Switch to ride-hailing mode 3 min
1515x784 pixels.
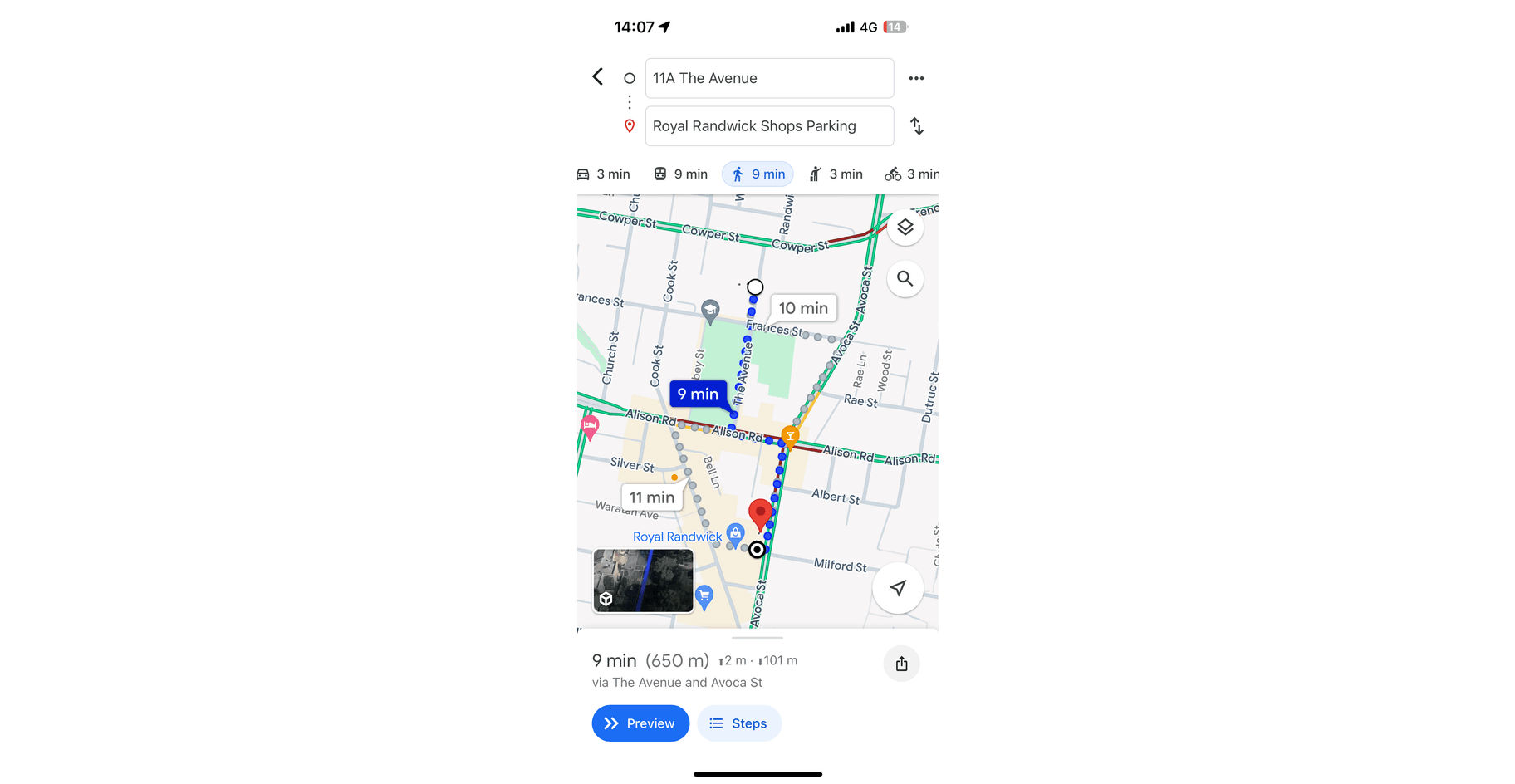tap(836, 174)
